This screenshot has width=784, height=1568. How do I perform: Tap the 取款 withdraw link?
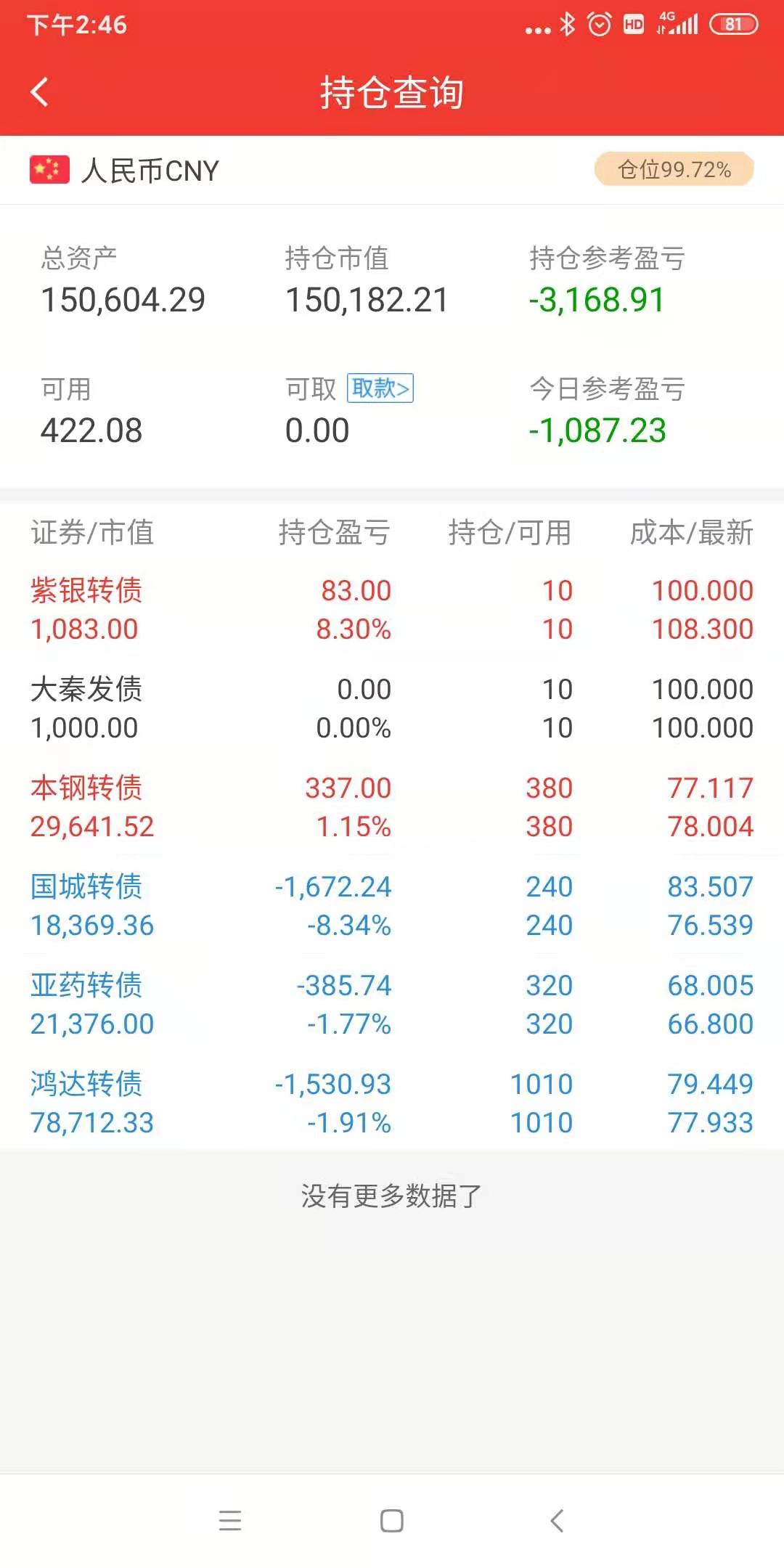[x=380, y=388]
